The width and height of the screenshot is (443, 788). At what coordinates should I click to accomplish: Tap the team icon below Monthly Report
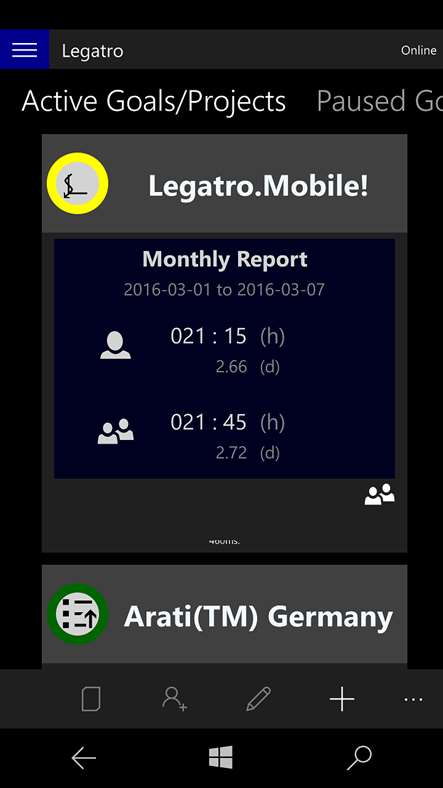tap(380, 494)
